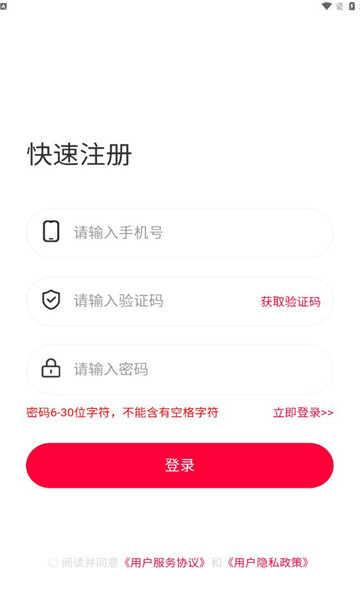Open 《用户服务协议》
The width and height of the screenshot is (360, 600).
click(165, 562)
